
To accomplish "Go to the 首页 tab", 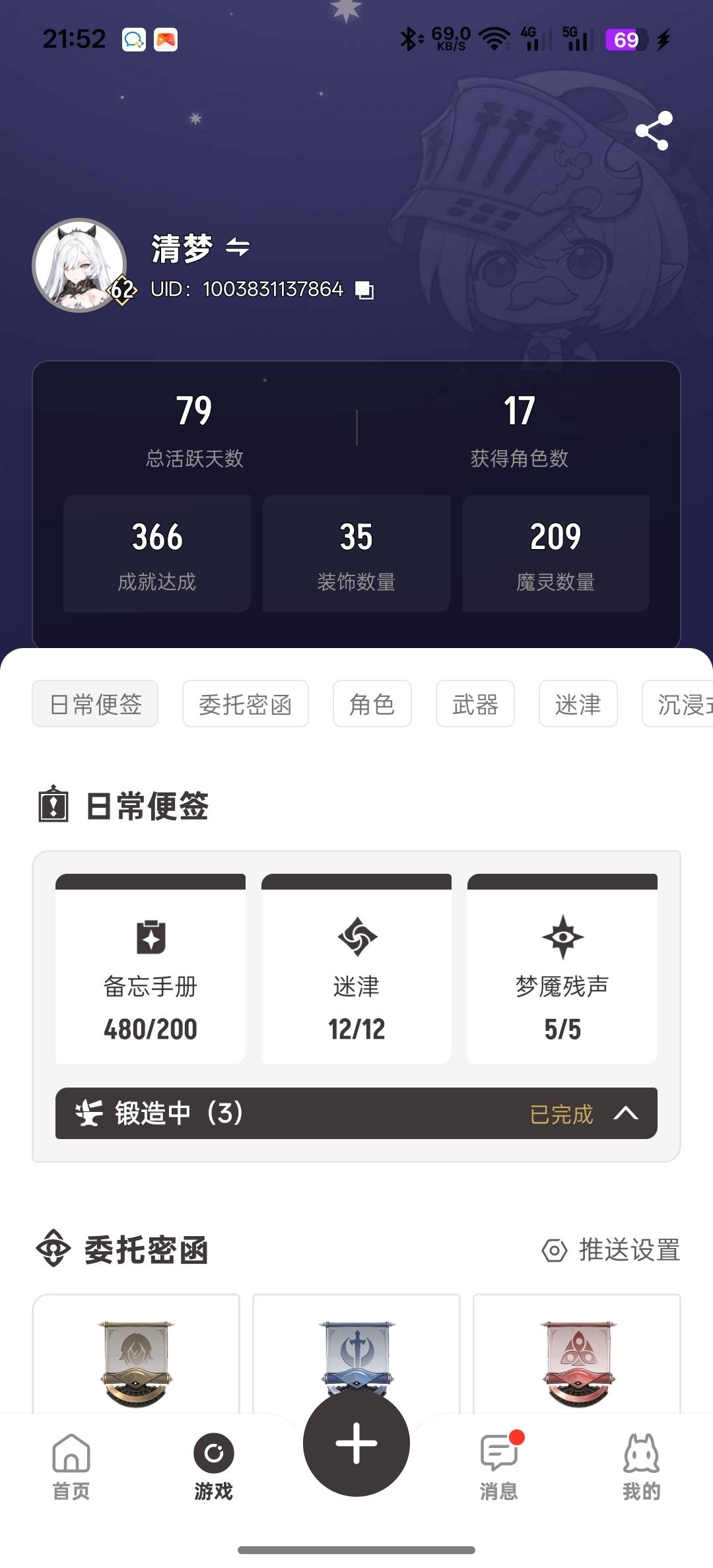I will [x=71, y=1466].
